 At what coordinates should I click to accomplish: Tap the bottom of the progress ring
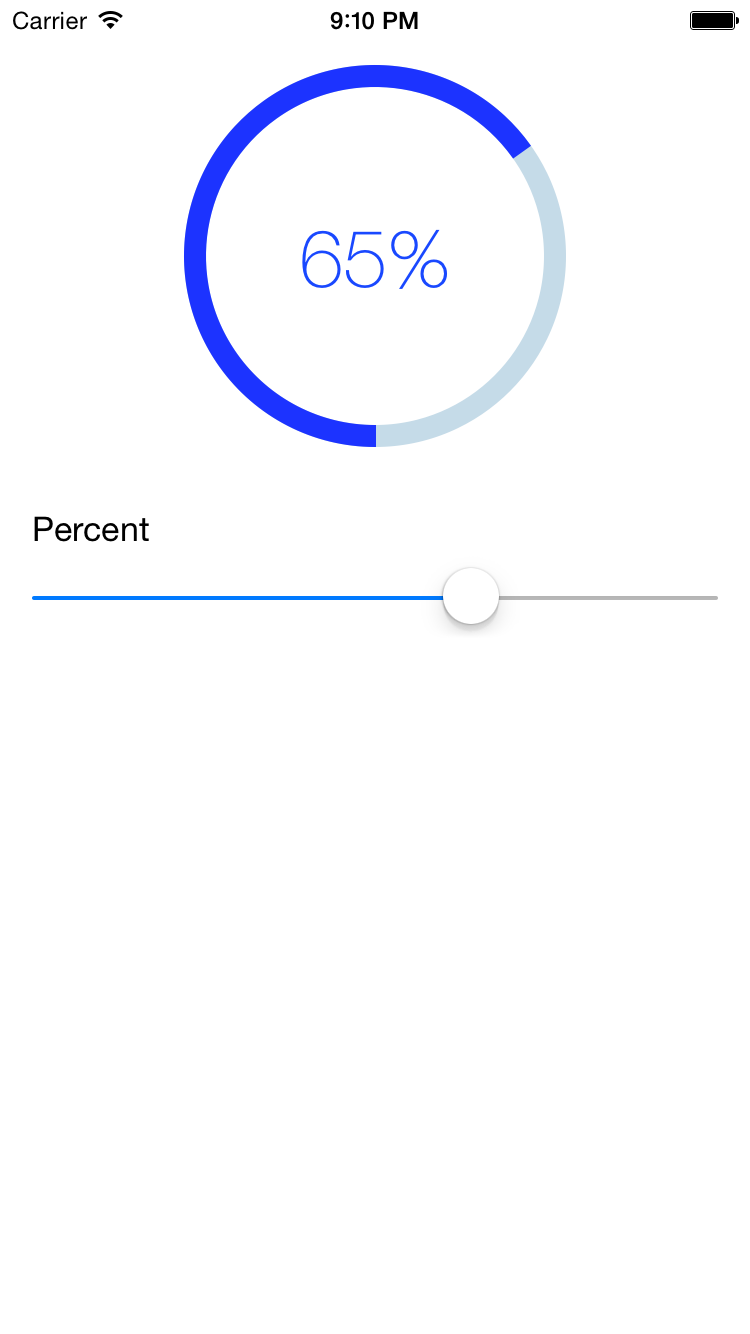click(374, 437)
